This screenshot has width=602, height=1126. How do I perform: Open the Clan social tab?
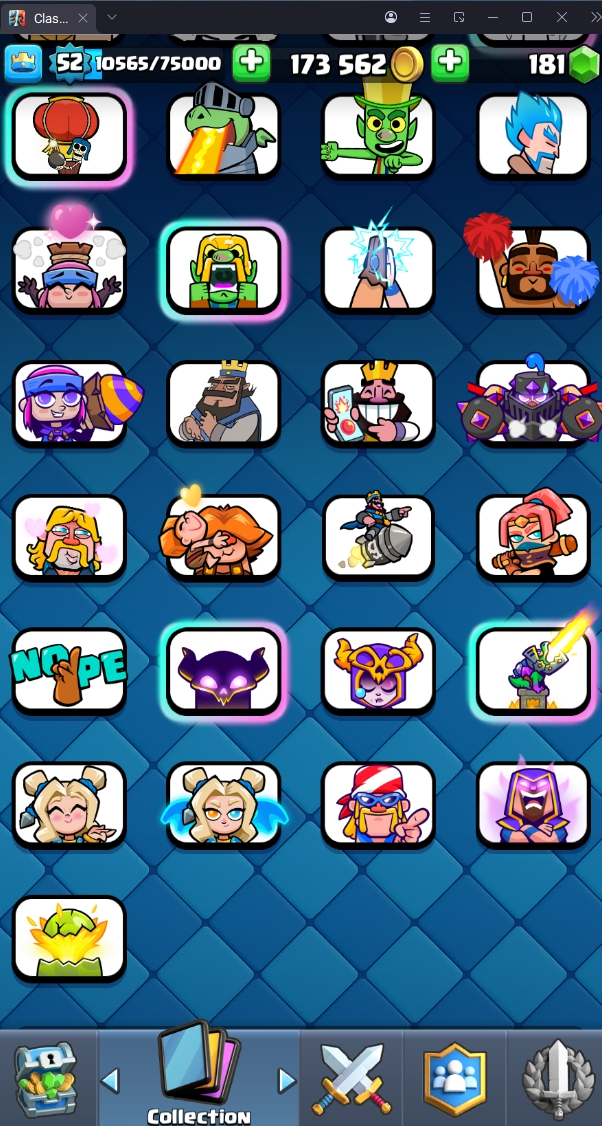coord(455,1078)
